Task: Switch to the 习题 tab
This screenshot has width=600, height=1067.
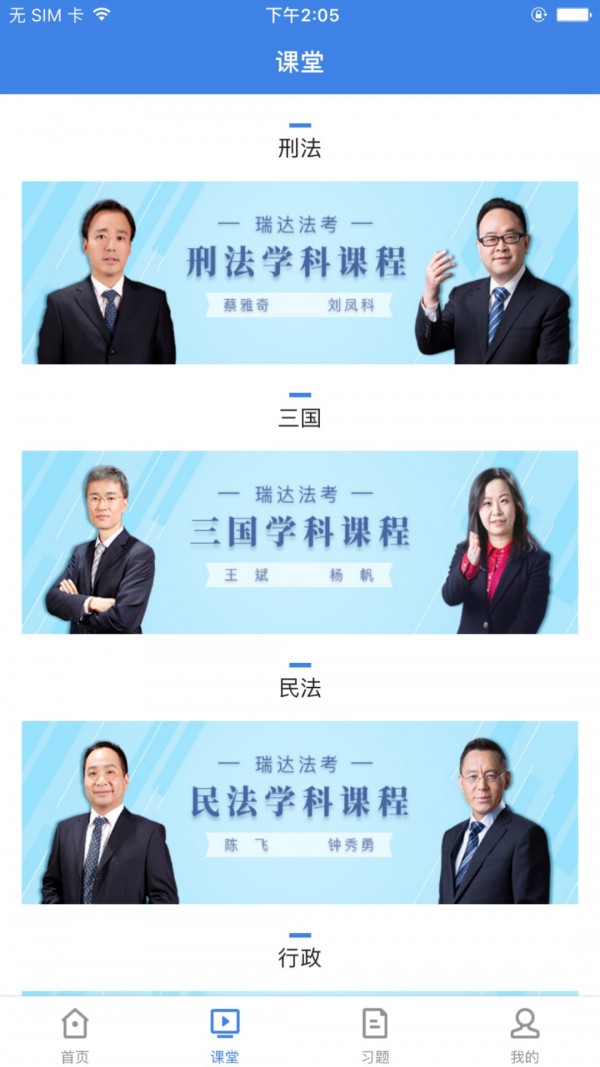Action: tap(375, 1034)
